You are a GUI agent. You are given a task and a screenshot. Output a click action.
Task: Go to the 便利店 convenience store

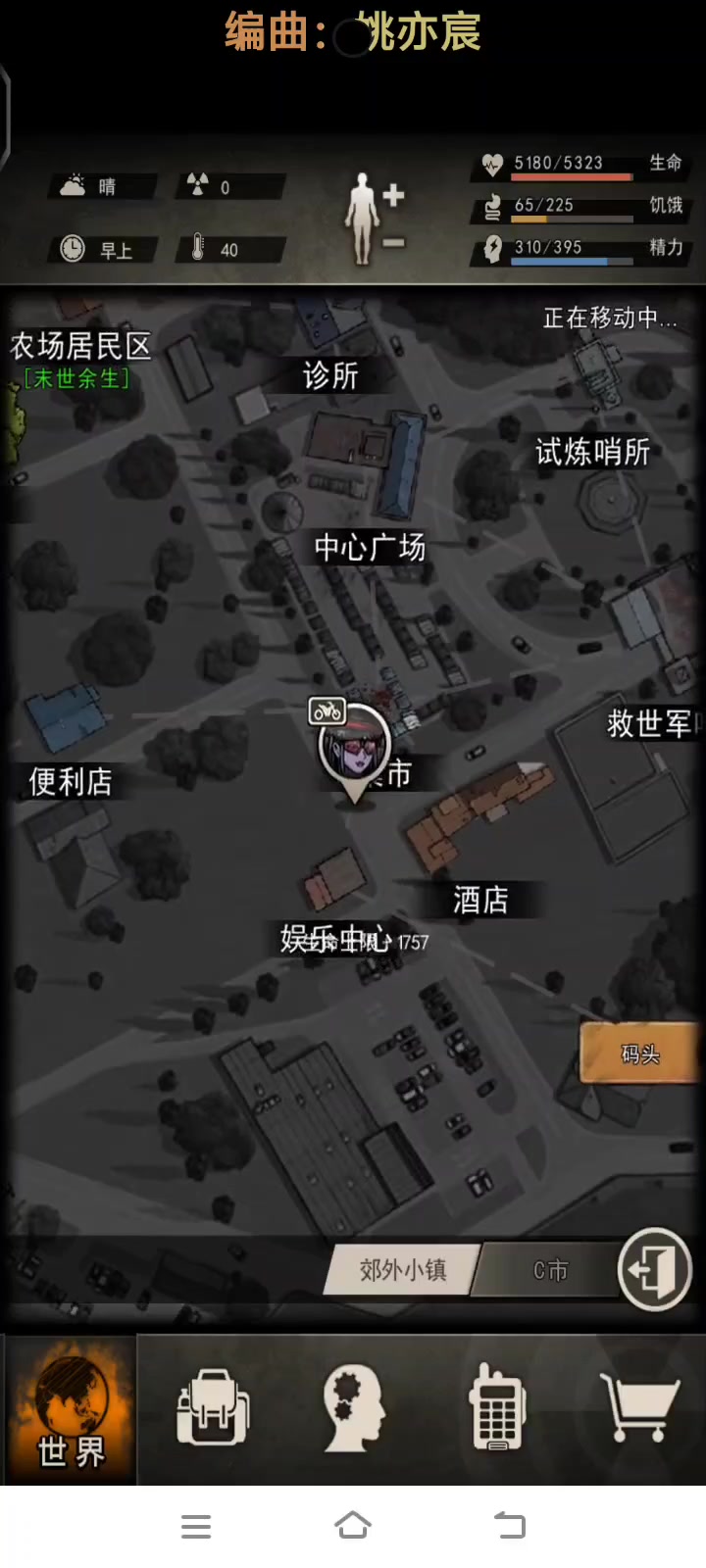click(70, 781)
